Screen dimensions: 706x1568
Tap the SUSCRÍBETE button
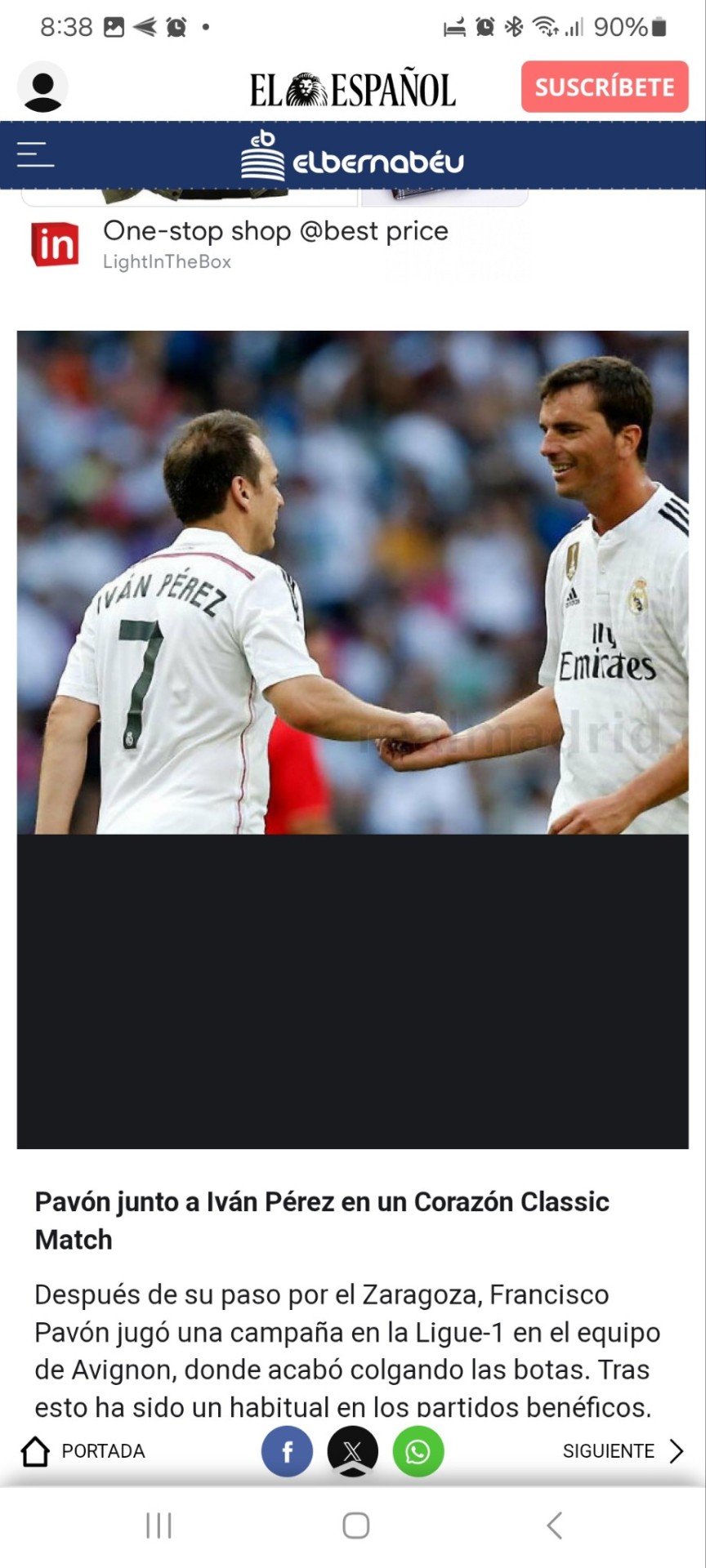[605, 87]
